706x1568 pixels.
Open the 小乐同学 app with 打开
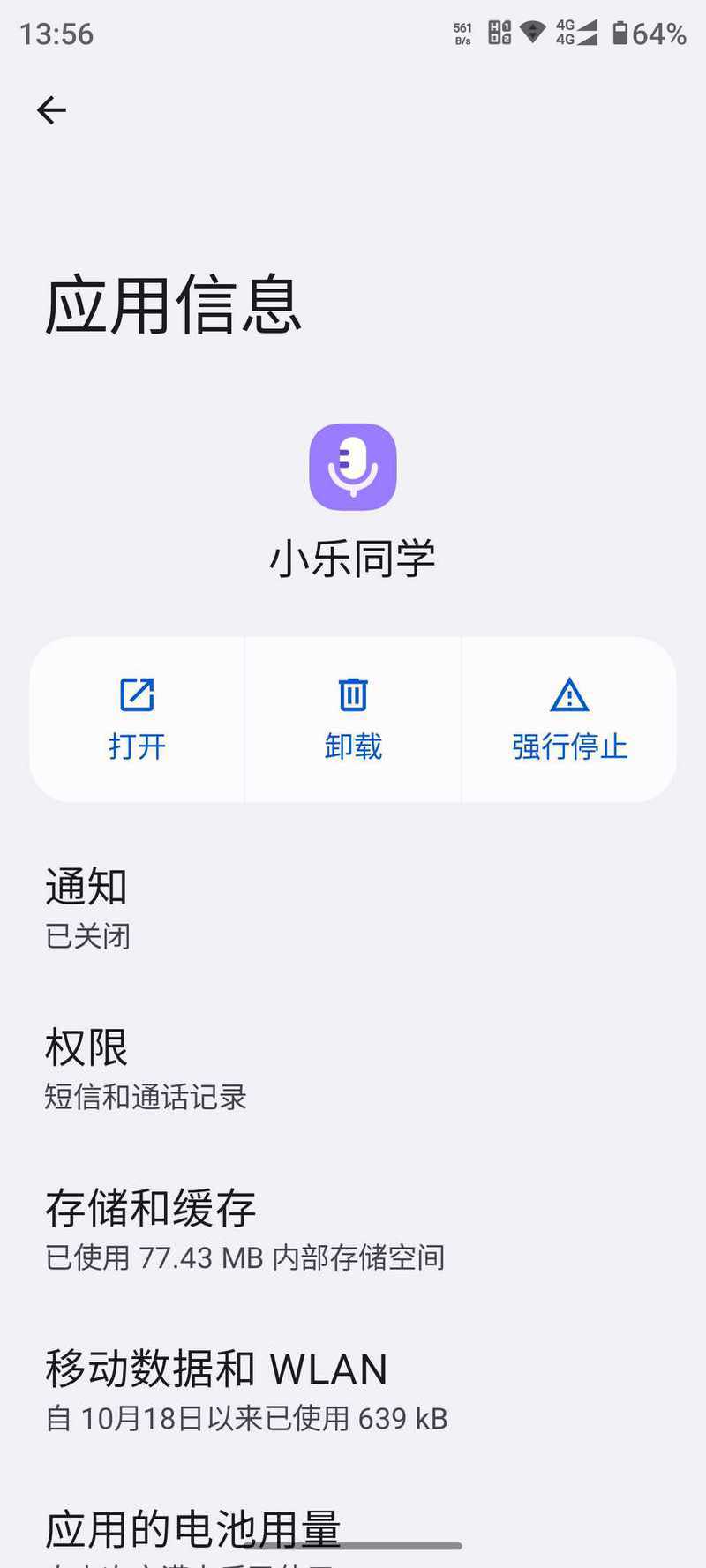tap(137, 719)
